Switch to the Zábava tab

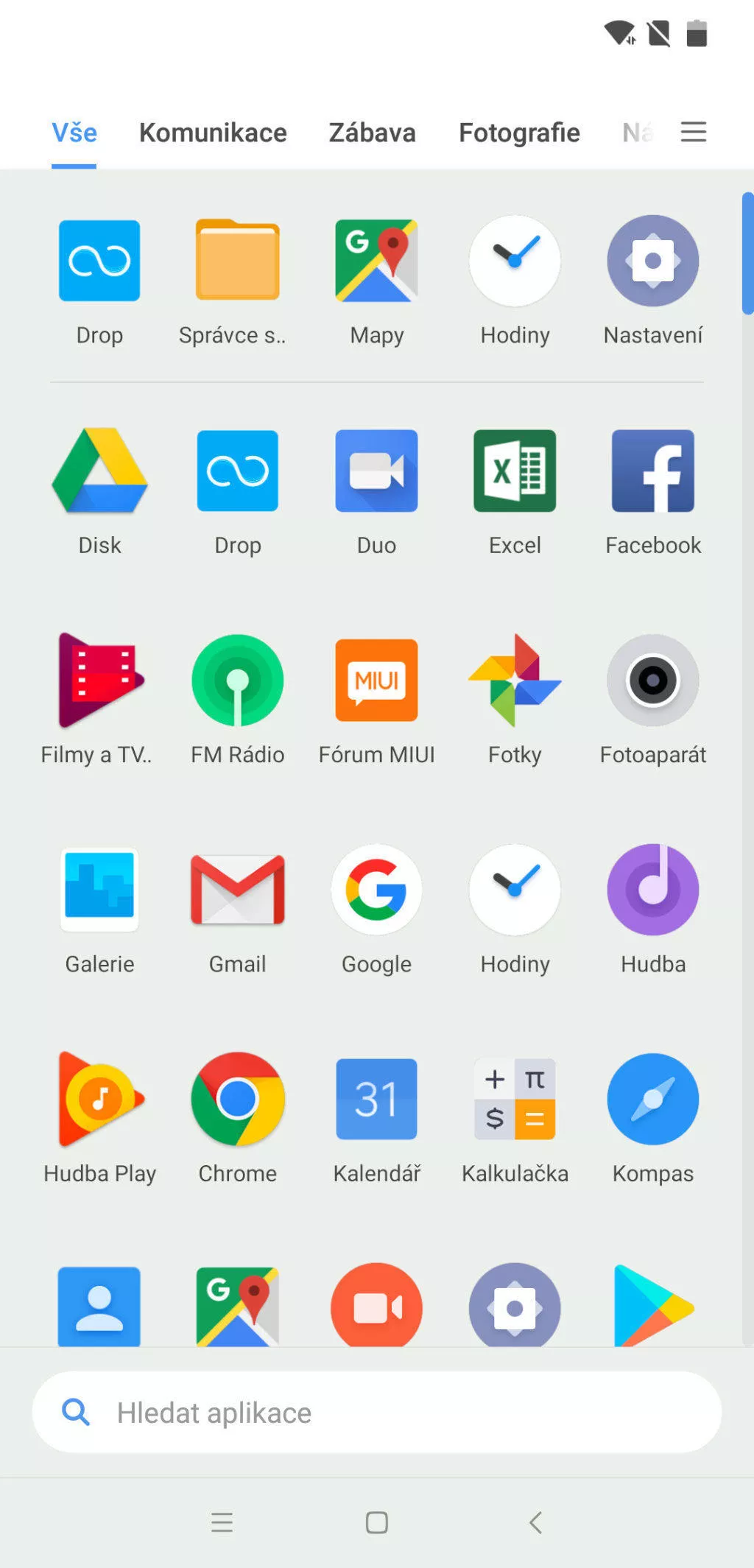coord(372,133)
